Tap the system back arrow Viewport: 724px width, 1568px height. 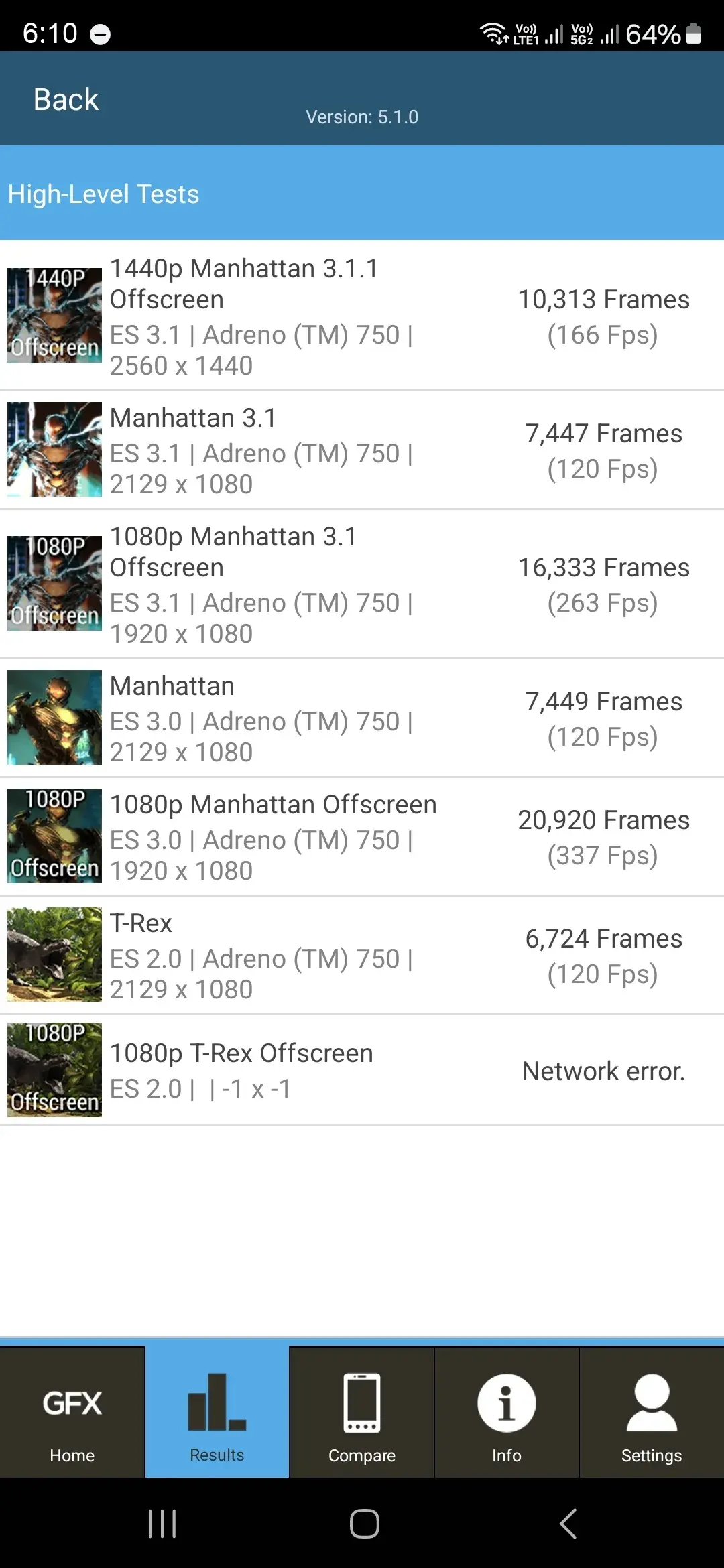pyautogui.click(x=568, y=1523)
